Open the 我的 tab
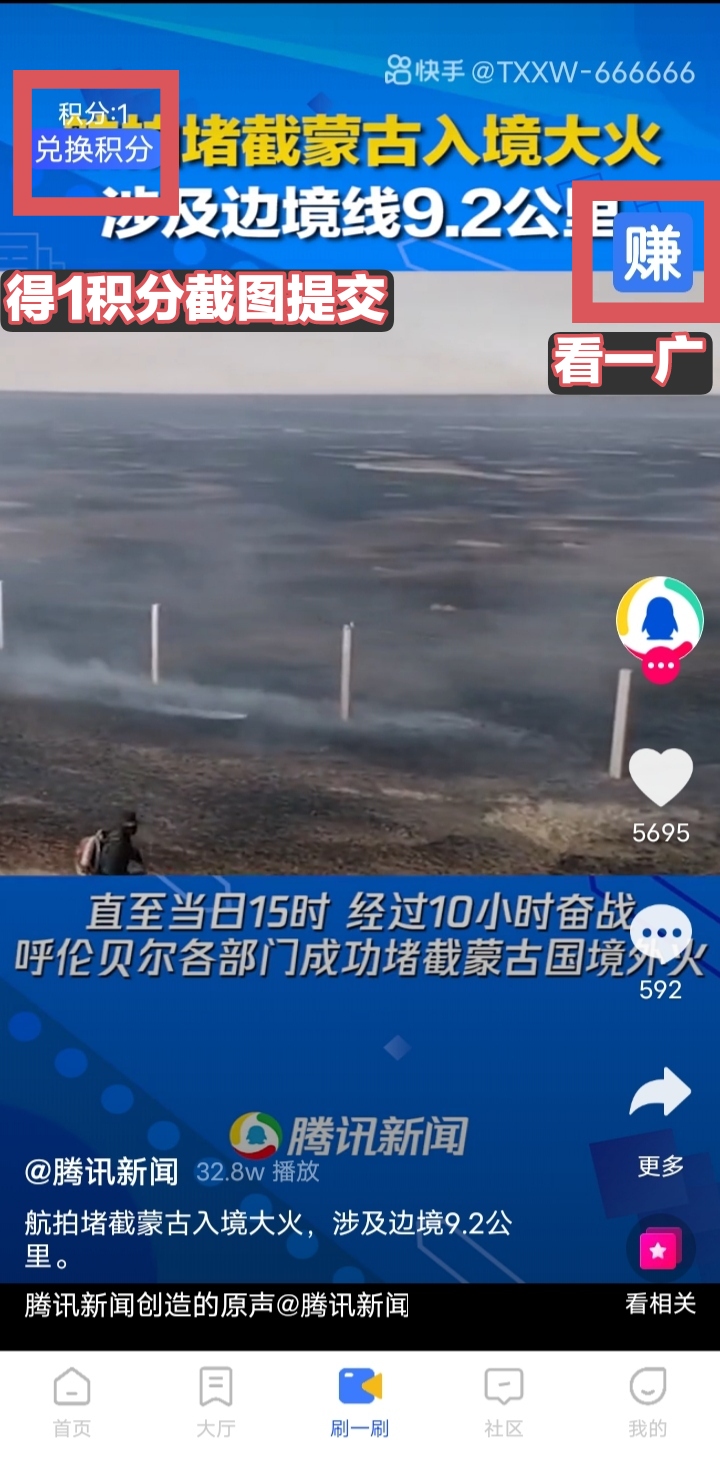The width and height of the screenshot is (720, 1468). (648, 1402)
